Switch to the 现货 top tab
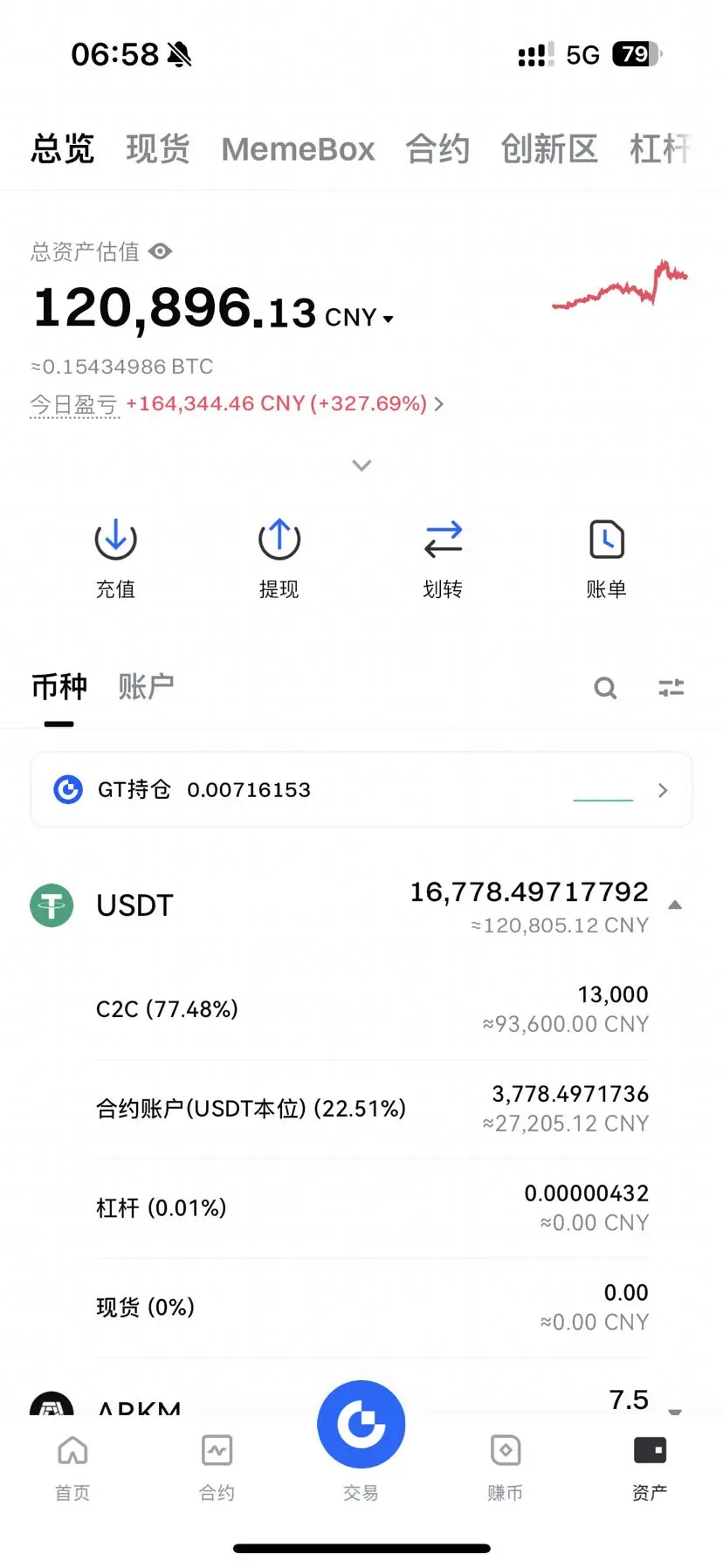The image size is (723, 1568). [x=158, y=149]
